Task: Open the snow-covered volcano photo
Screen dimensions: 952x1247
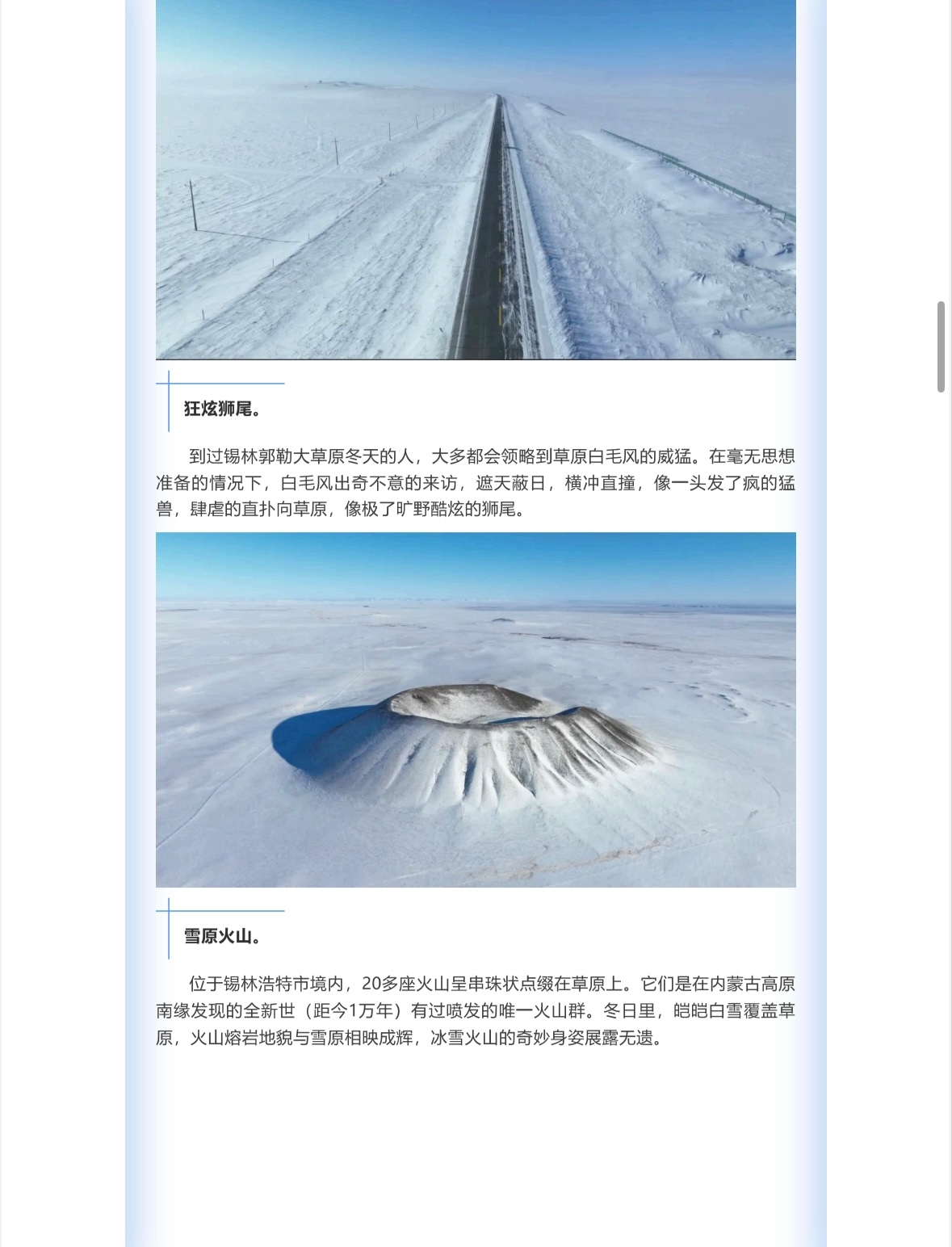Action: tap(476, 709)
